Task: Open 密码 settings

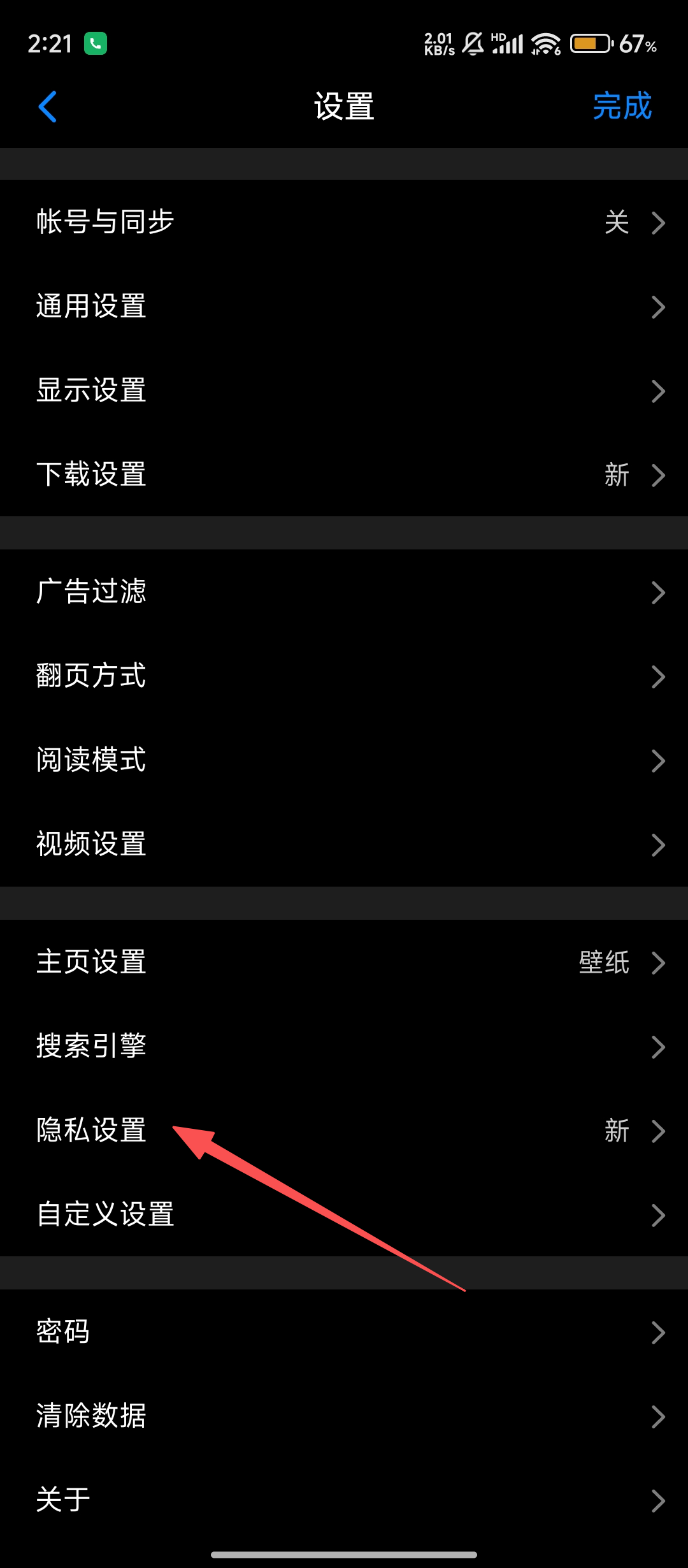Action: tap(344, 1332)
